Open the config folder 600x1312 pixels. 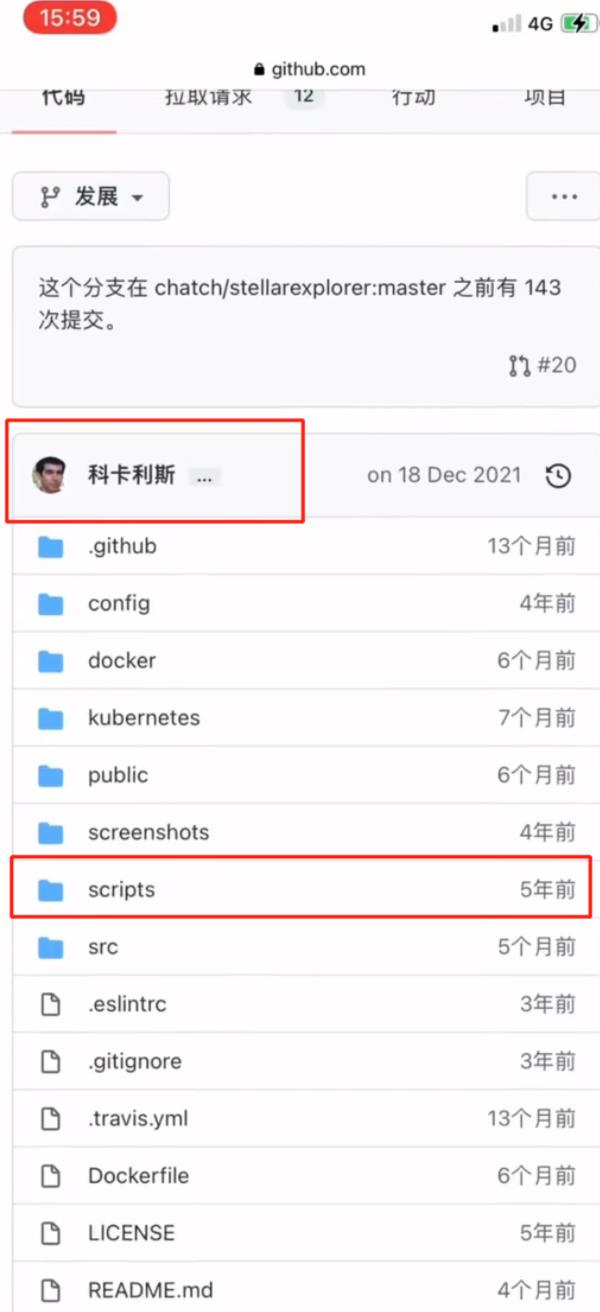pyautogui.click(x=119, y=603)
